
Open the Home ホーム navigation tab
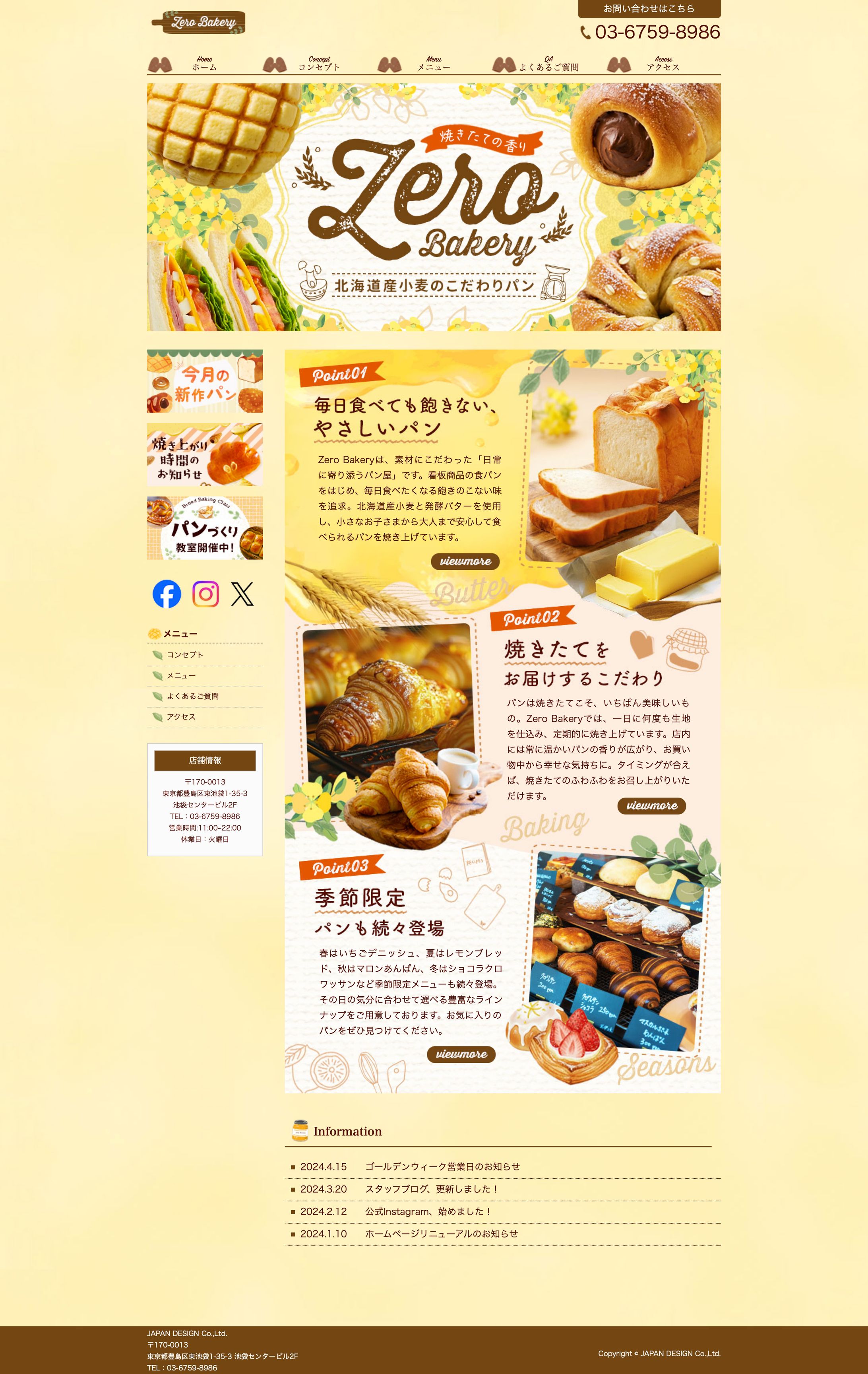click(x=203, y=64)
